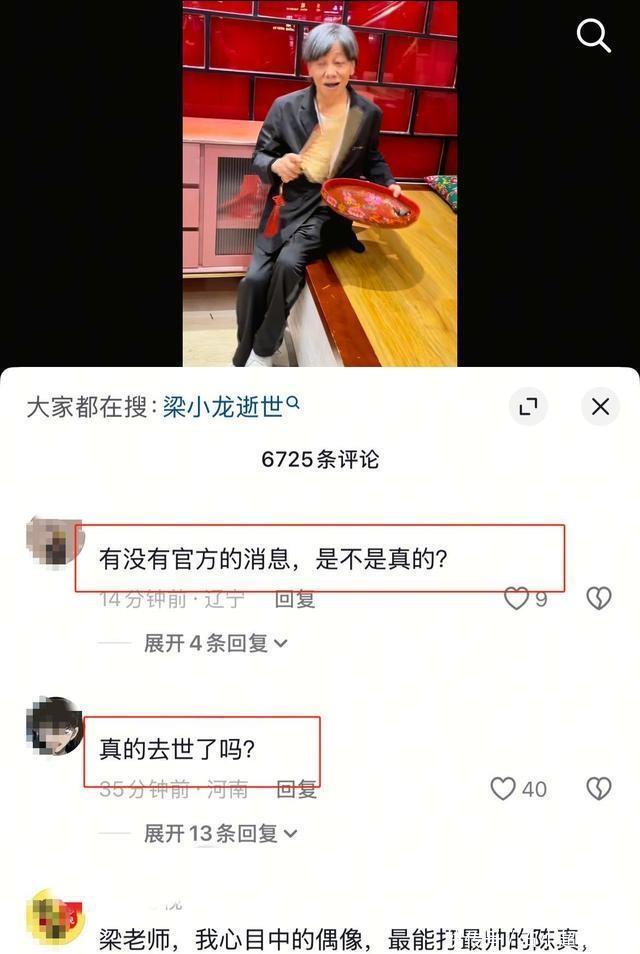Dislike the comment 真的去世了吗

599,789
